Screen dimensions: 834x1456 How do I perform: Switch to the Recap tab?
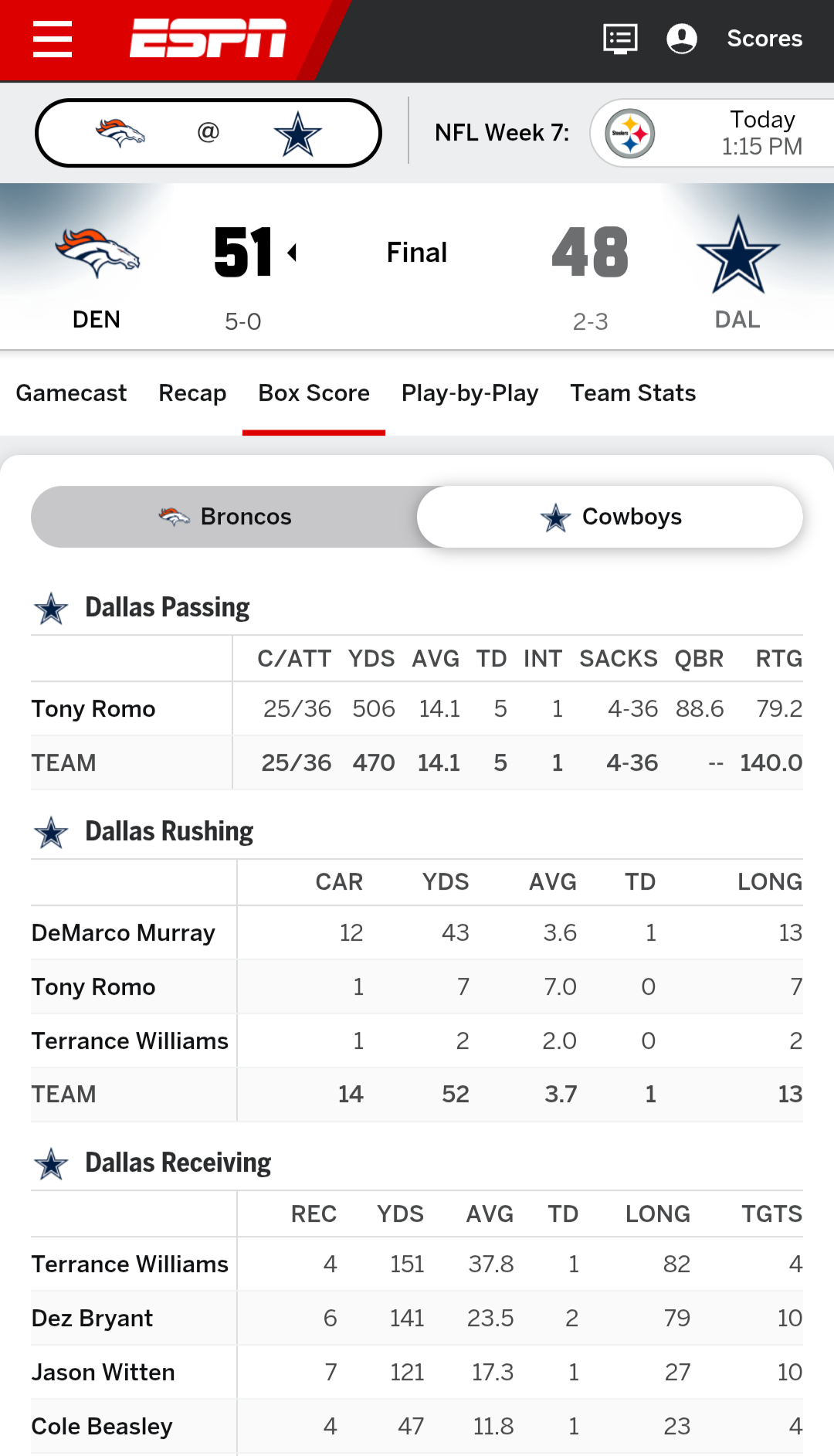click(x=192, y=393)
